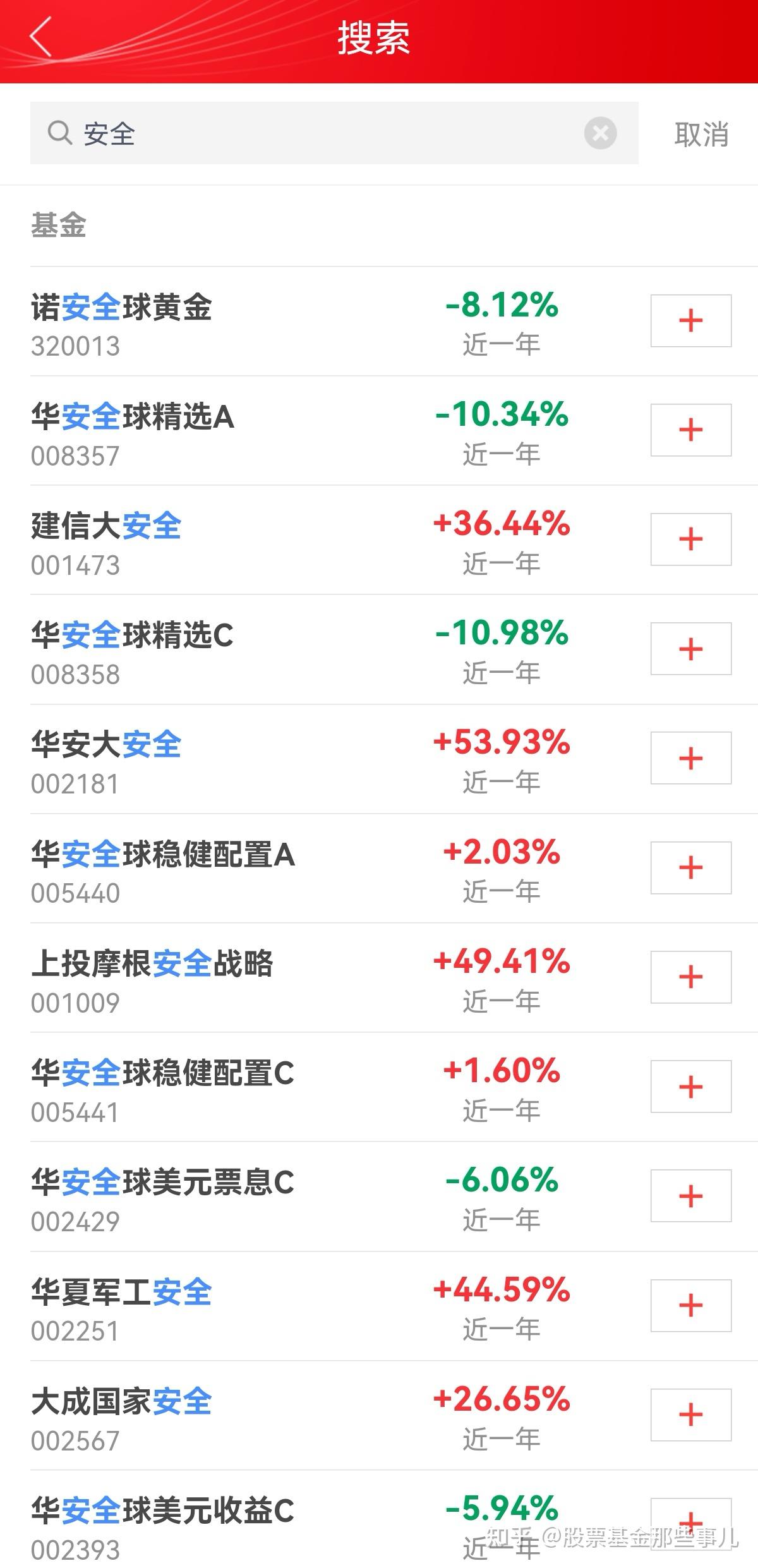This screenshot has height=1568, width=758.
Task: Clear the search text
Action: click(x=600, y=133)
